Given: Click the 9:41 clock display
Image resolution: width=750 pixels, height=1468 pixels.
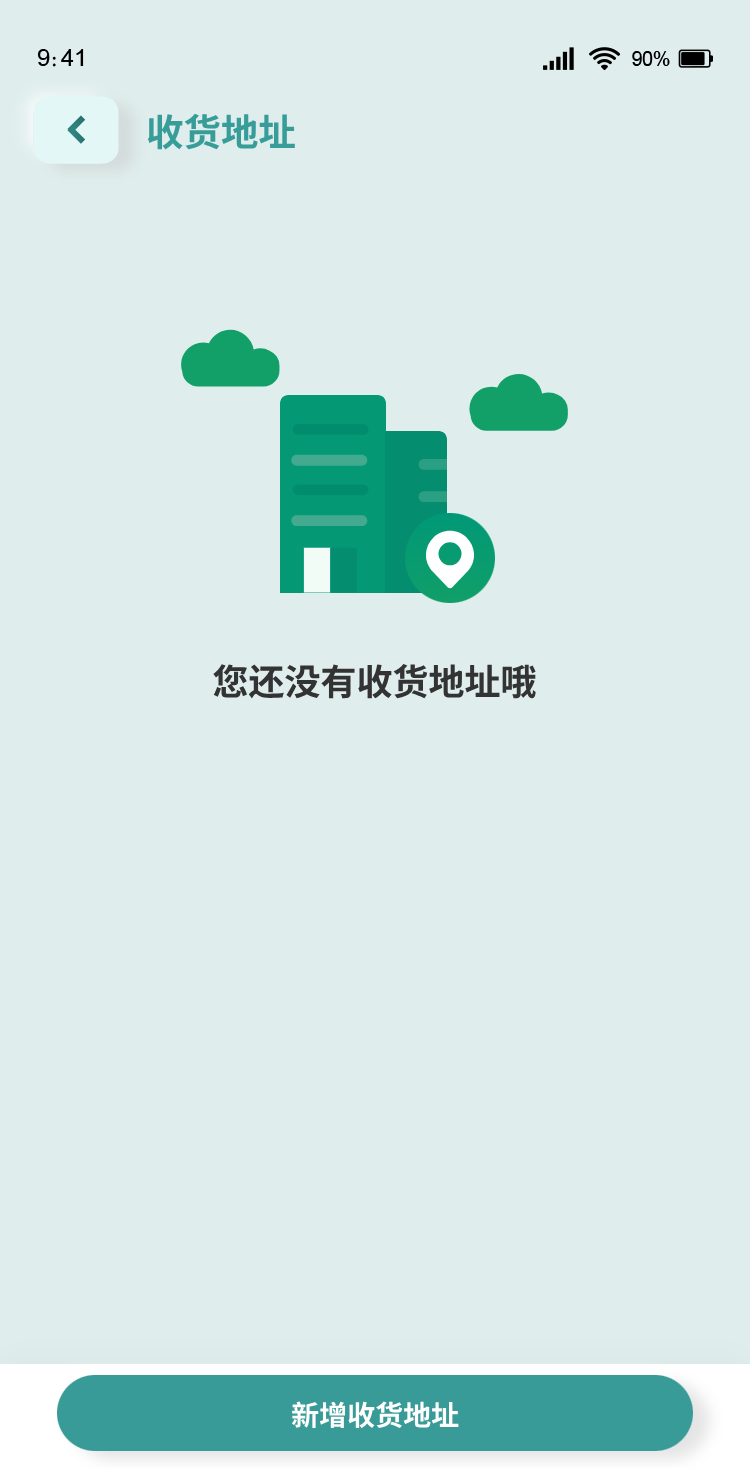Looking at the screenshot, I should (62, 58).
